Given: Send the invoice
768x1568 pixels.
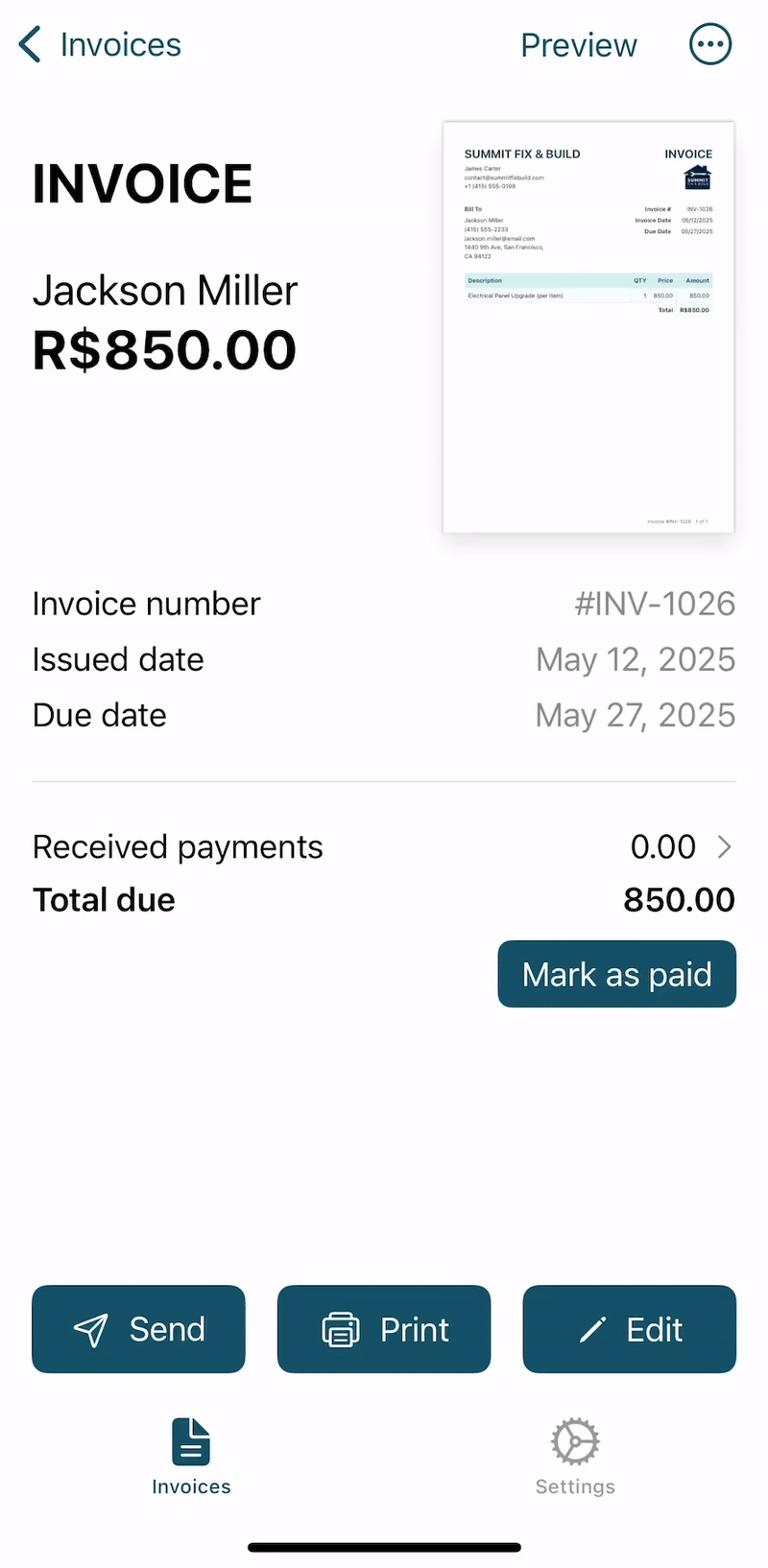Looking at the screenshot, I should click(x=138, y=1329).
